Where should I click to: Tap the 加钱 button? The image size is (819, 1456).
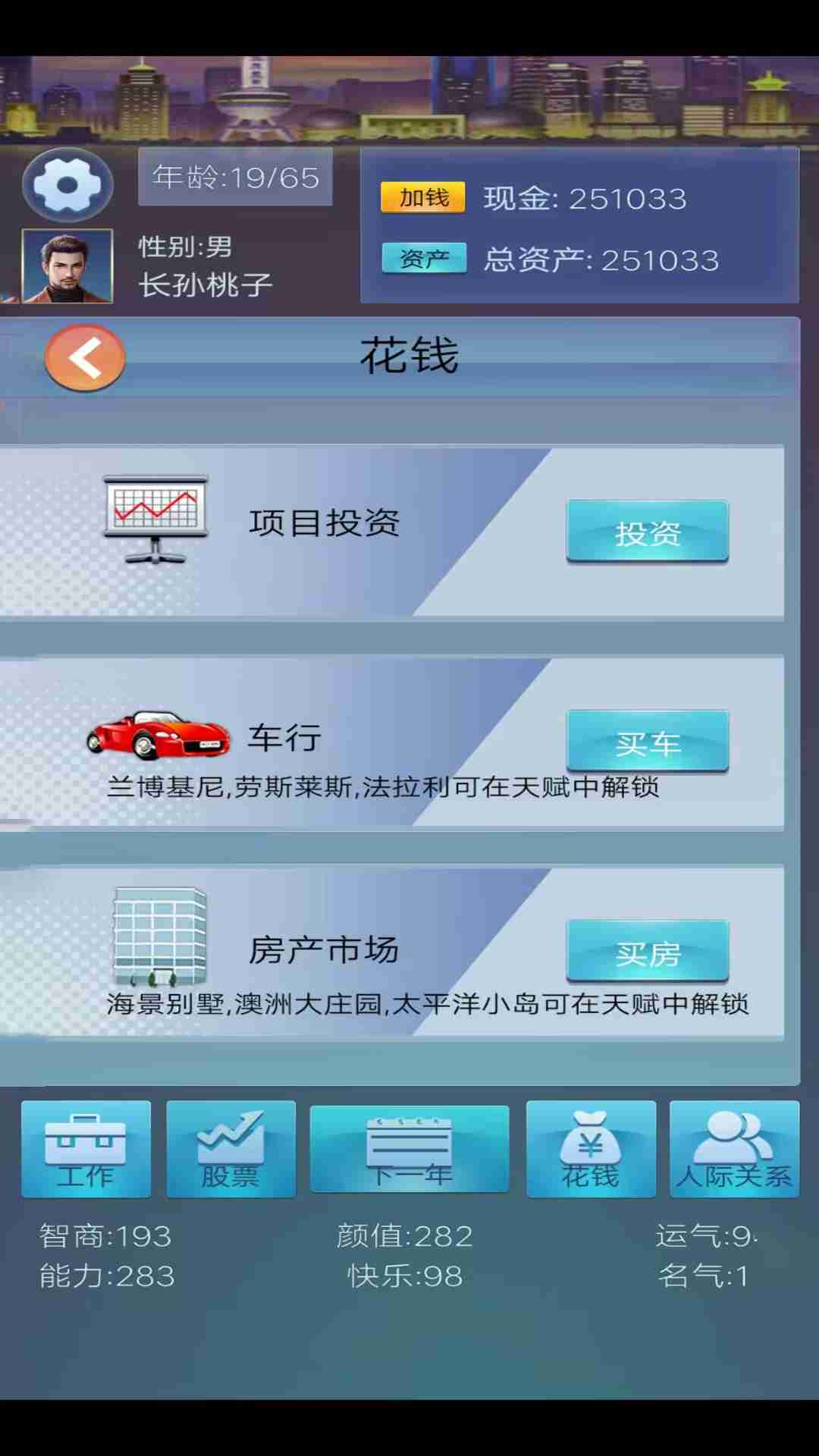click(423, 198)
